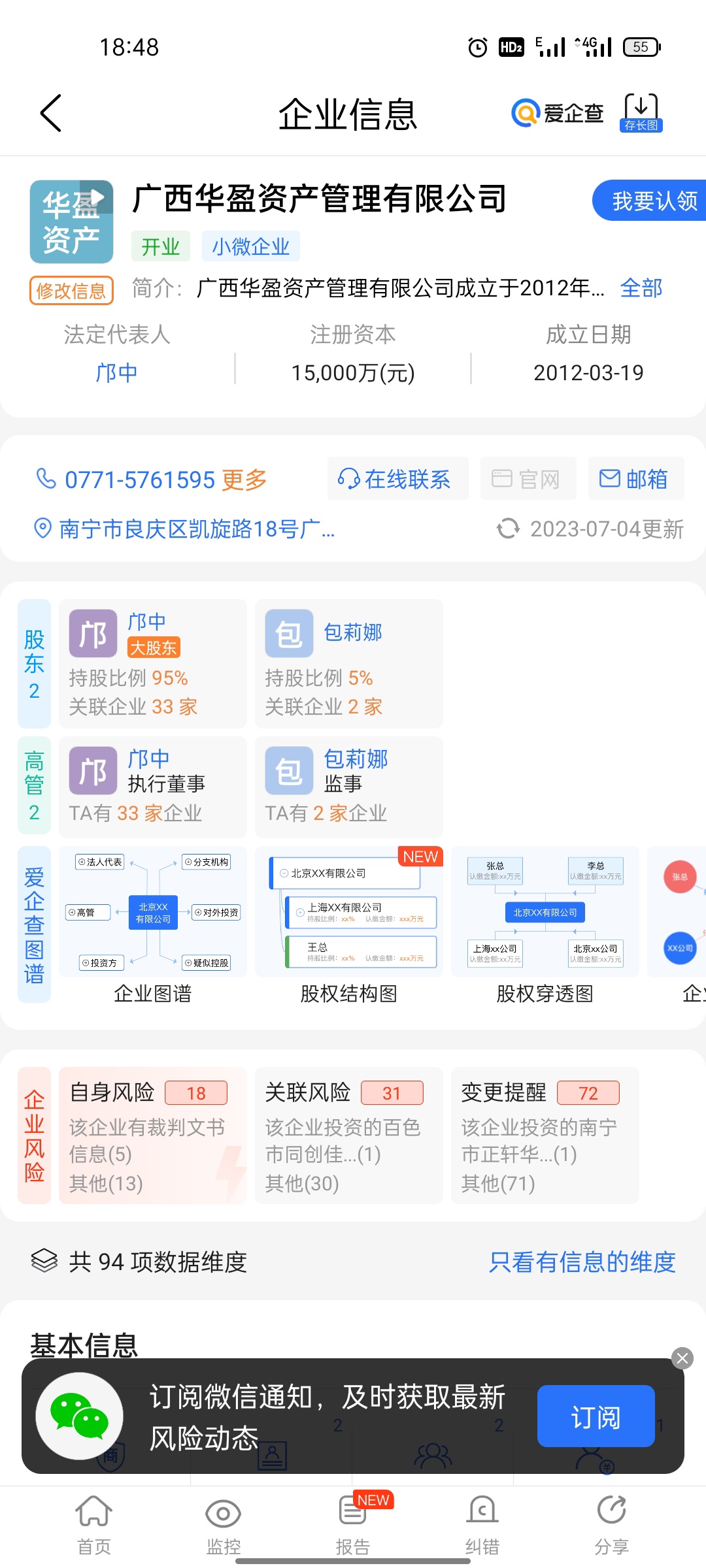View the 自身风险 card with 18 items
The image size is (706, 1568).
click(x=152, y=1135)
